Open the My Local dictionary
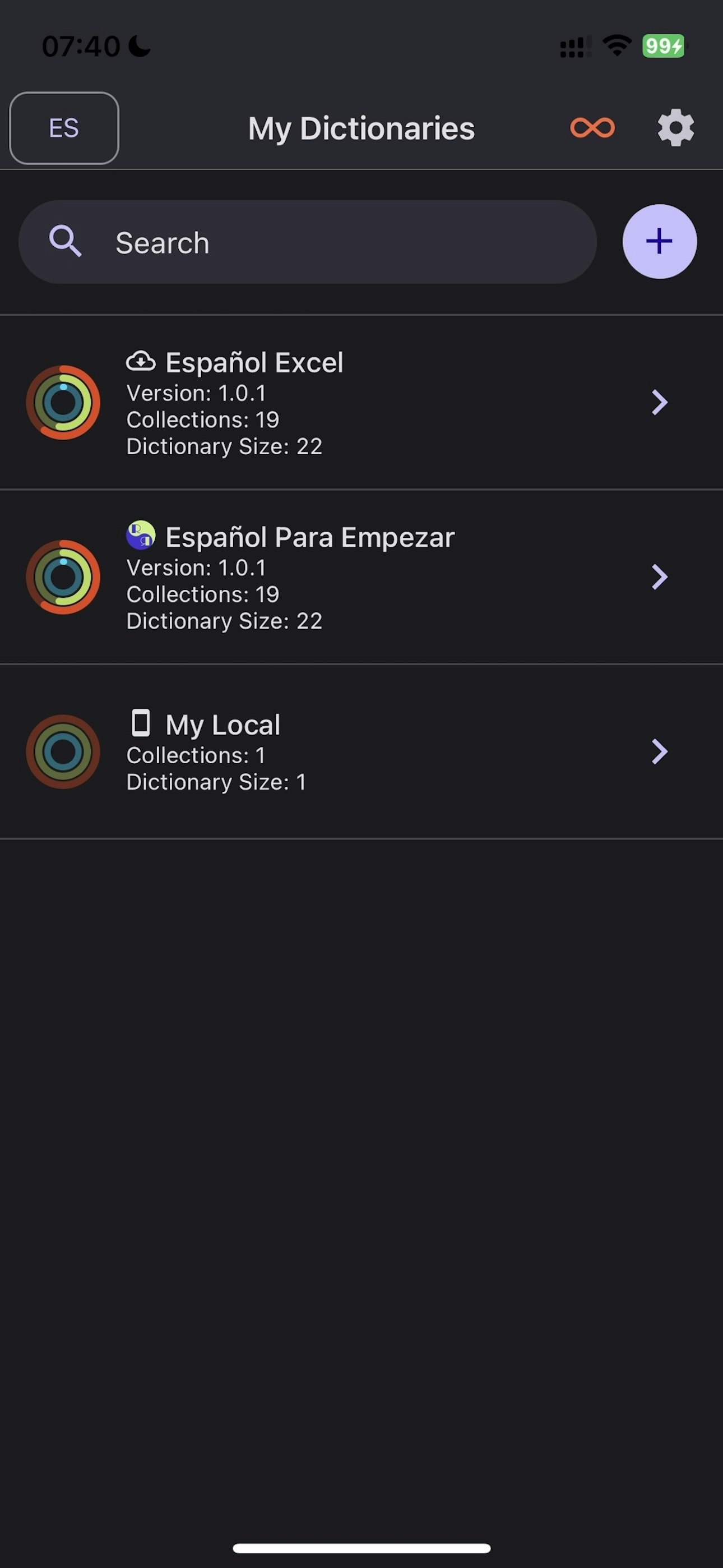This screenshot has height=1568, width=723. (x=361, y=751)
